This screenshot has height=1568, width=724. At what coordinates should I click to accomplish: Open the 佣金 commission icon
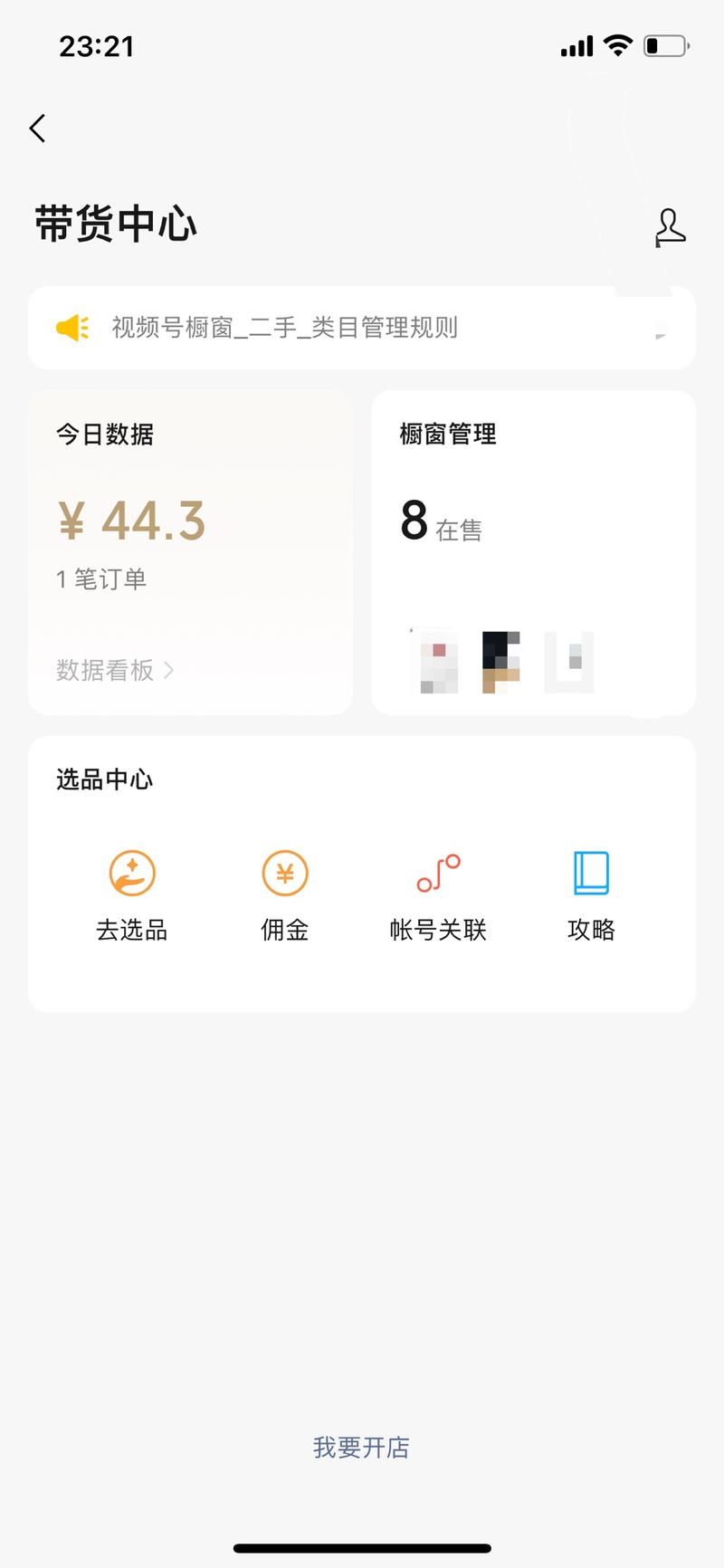(284, 874)
